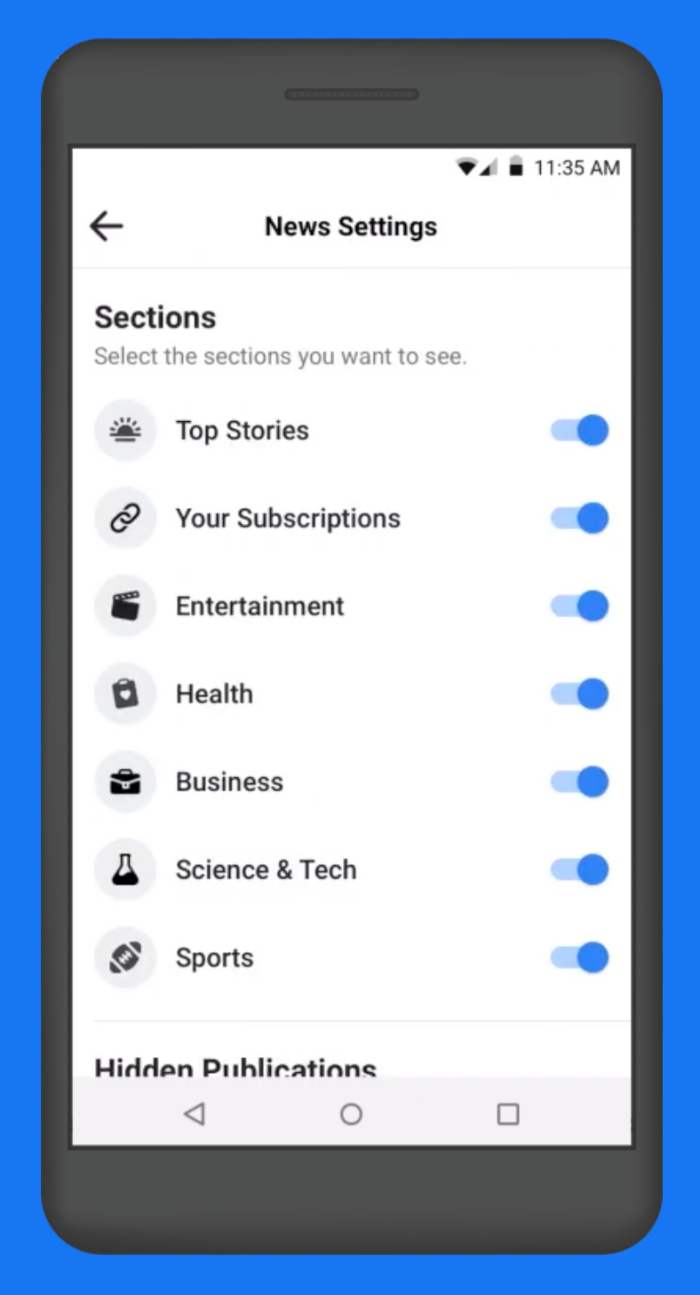Disable the Business section toggle
Screen dimensions: 700x1295
579,782
